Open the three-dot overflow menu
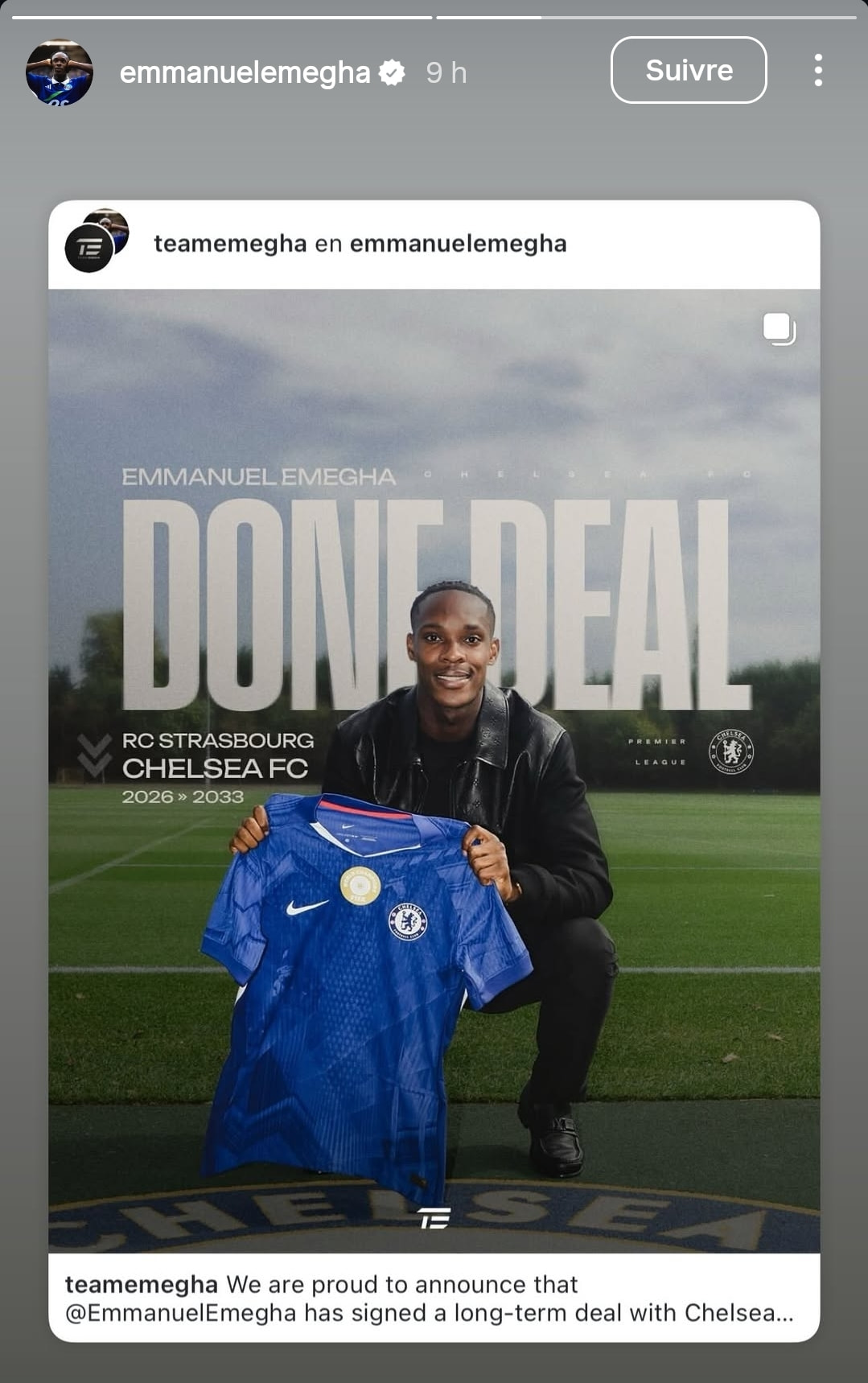The width and height of the screenshot is (868, 1383). tap(818, 71)
